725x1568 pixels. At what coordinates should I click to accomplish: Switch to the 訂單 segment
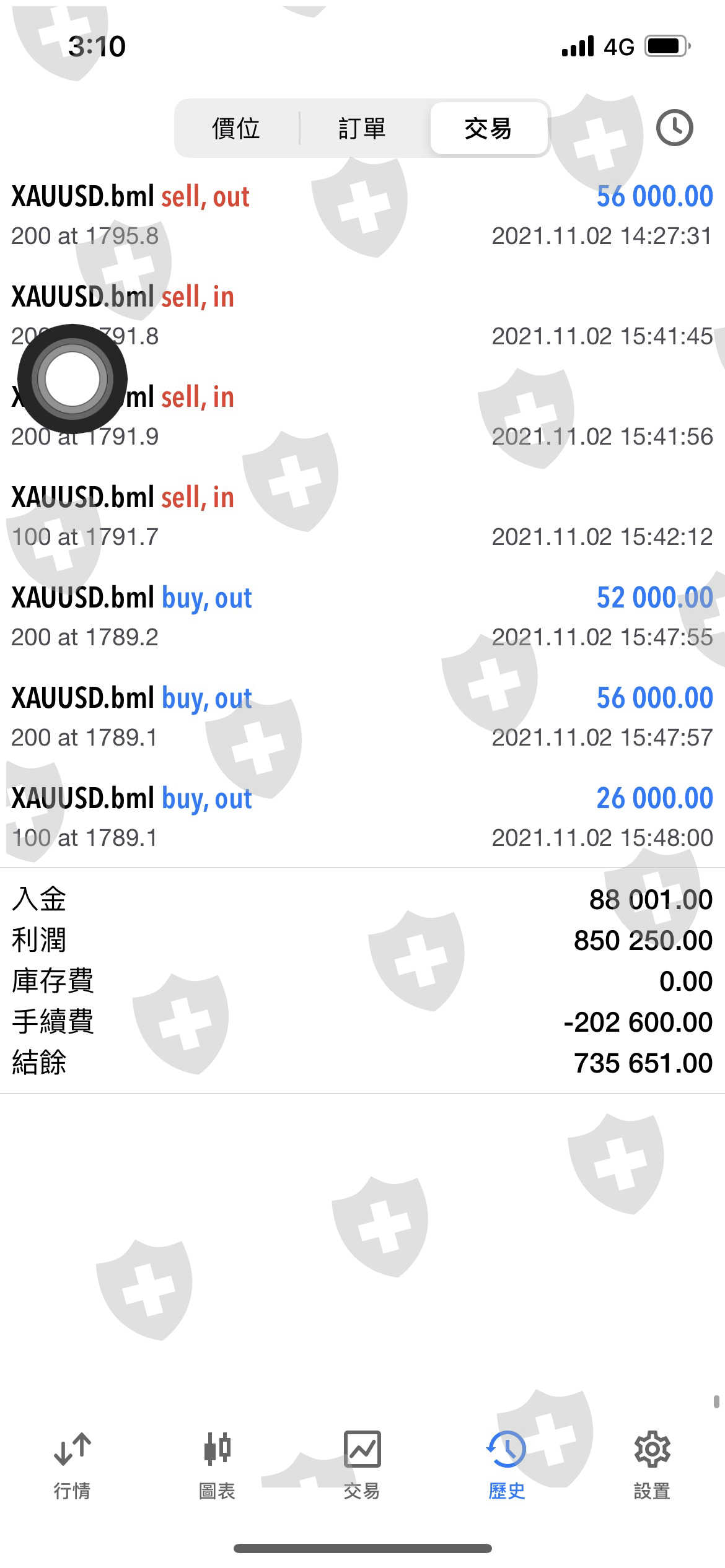[x=362, y=129]
